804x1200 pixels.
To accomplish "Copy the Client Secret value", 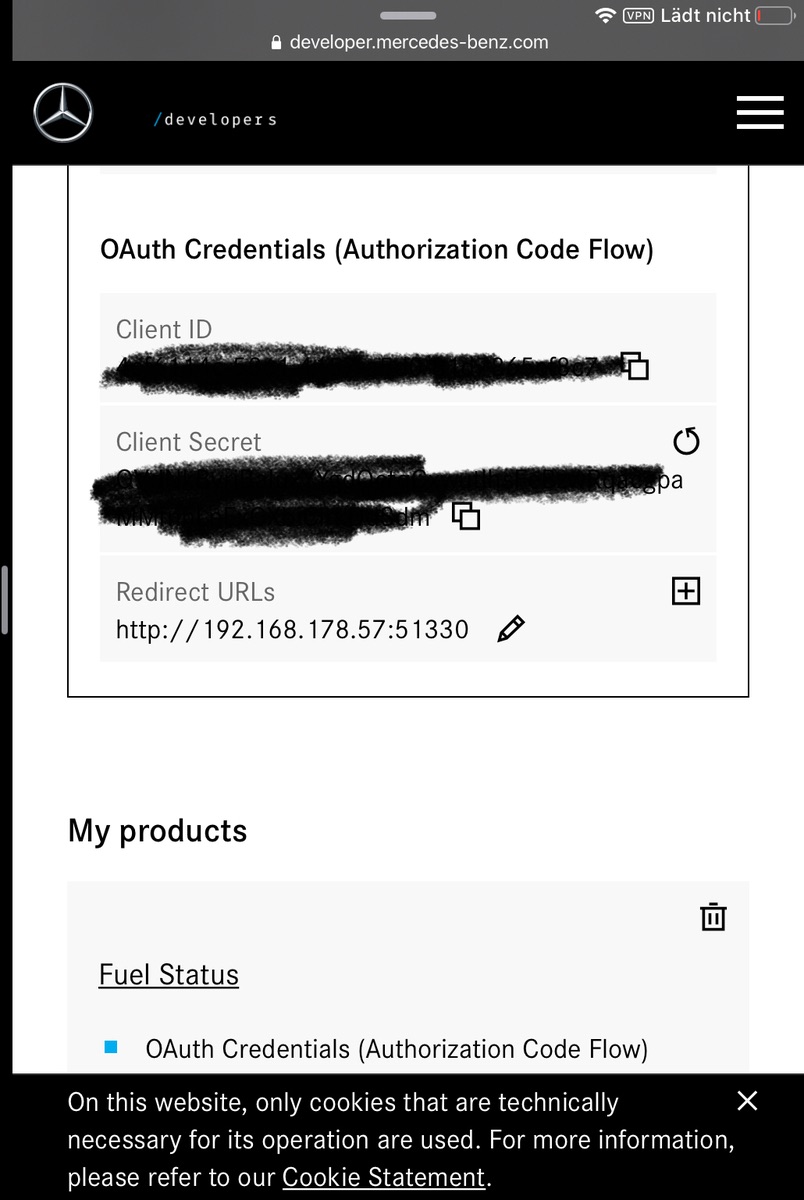I will [466, 516].
